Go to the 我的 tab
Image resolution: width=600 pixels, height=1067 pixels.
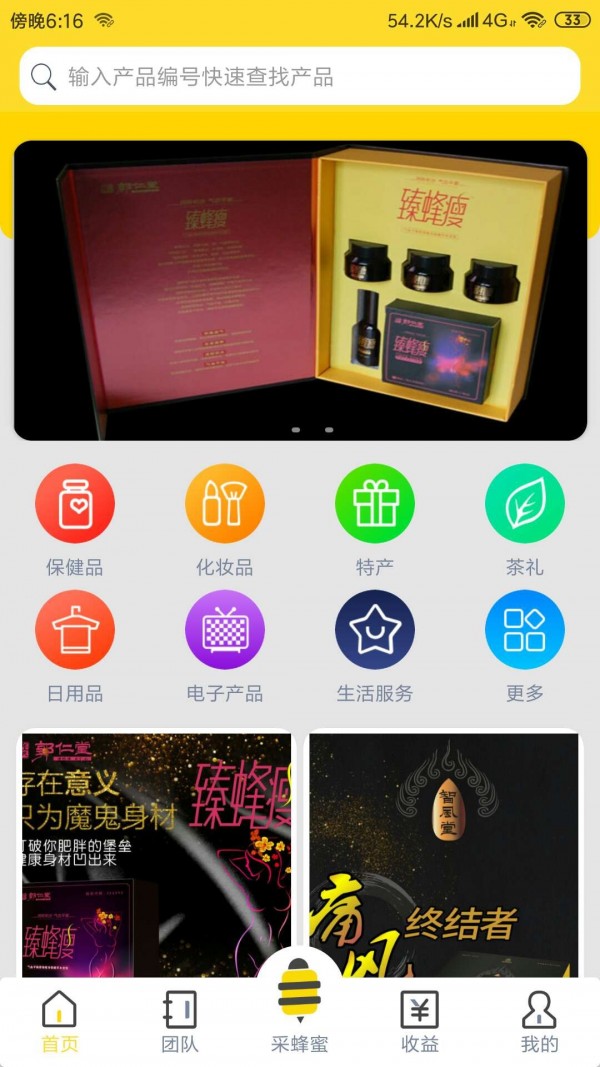[539, 1022]
